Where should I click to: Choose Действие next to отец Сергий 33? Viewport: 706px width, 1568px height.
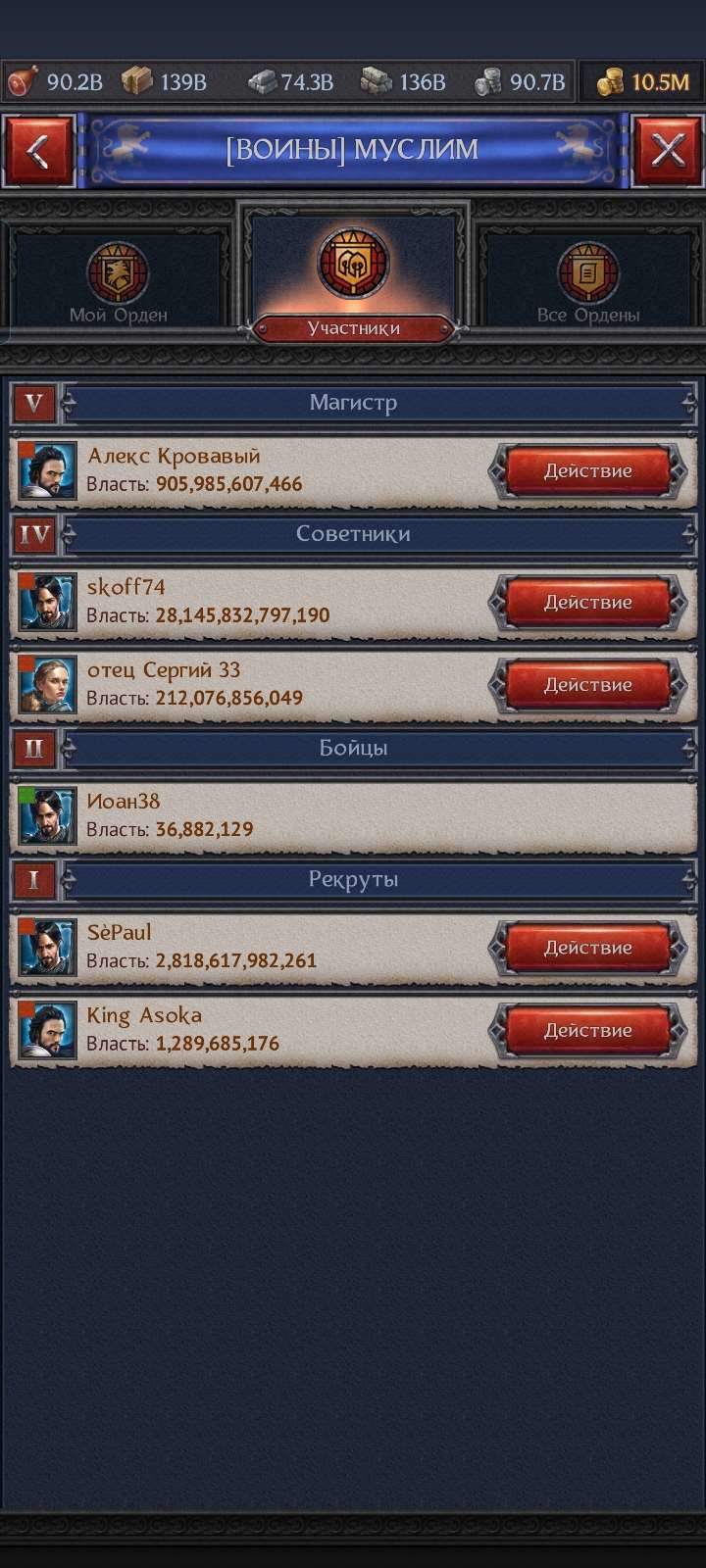(x=587, y=685)
